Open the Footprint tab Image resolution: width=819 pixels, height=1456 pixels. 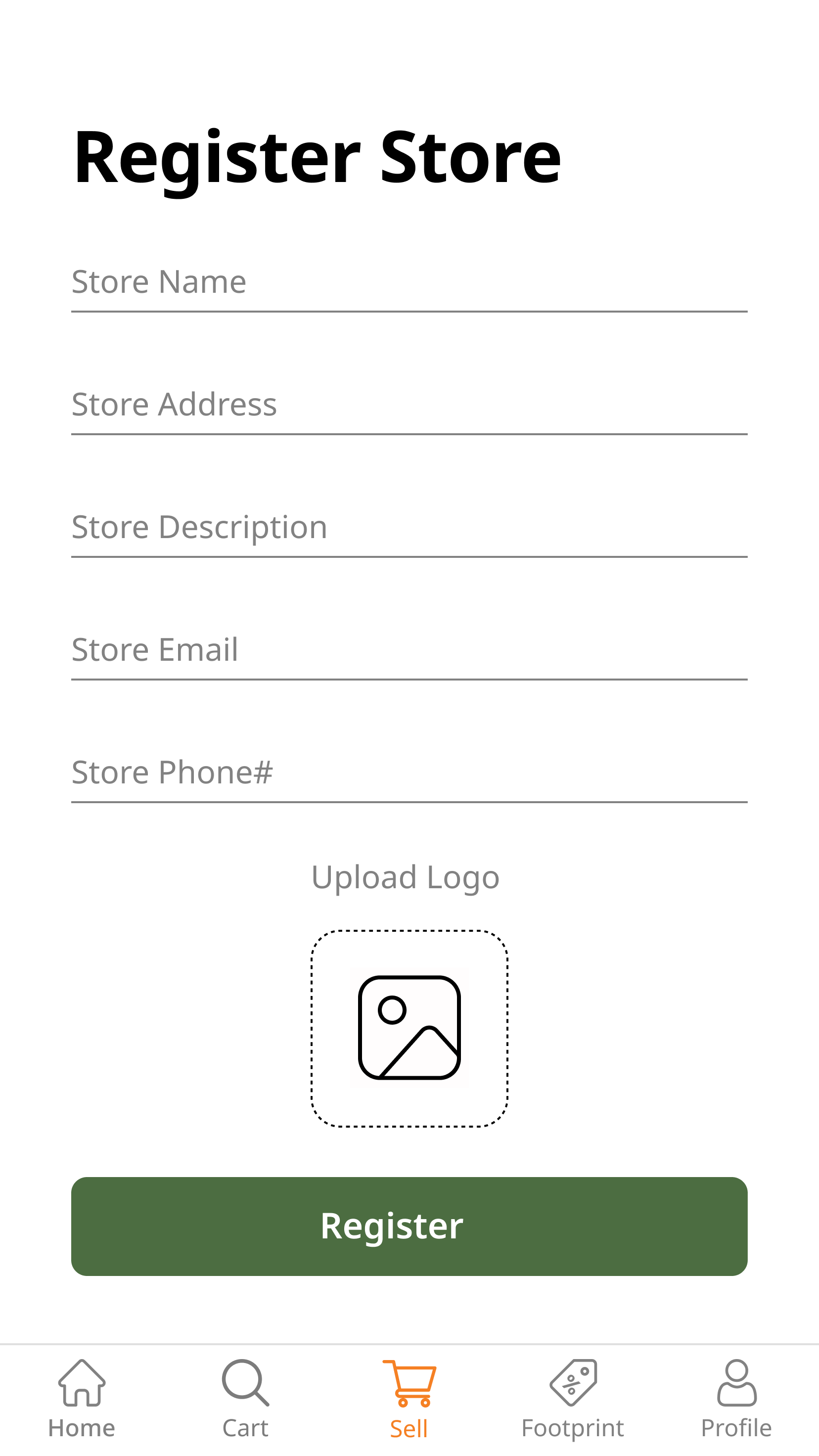573,1400
